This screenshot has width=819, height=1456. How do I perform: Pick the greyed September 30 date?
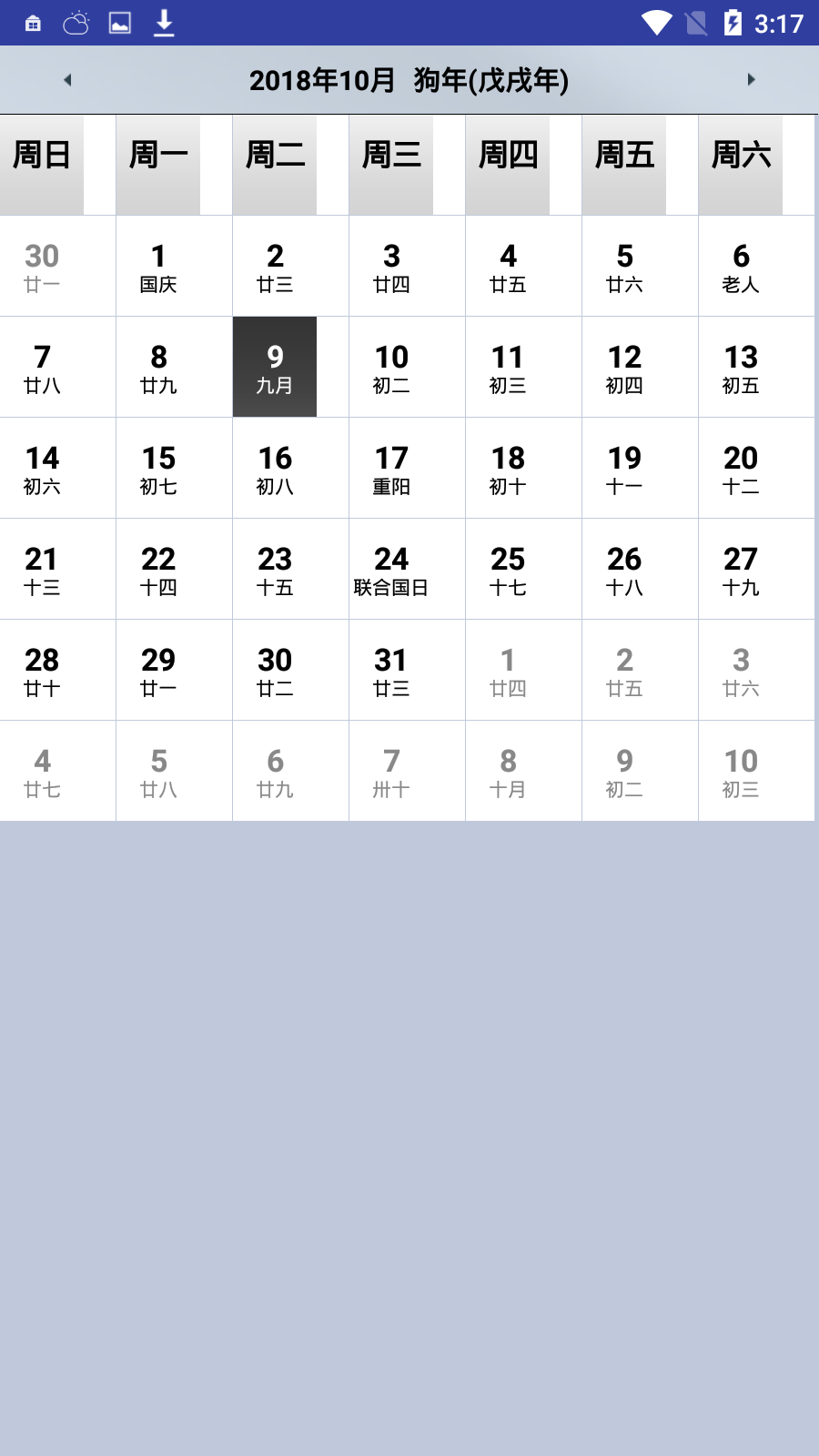click(x=42, y=267)
